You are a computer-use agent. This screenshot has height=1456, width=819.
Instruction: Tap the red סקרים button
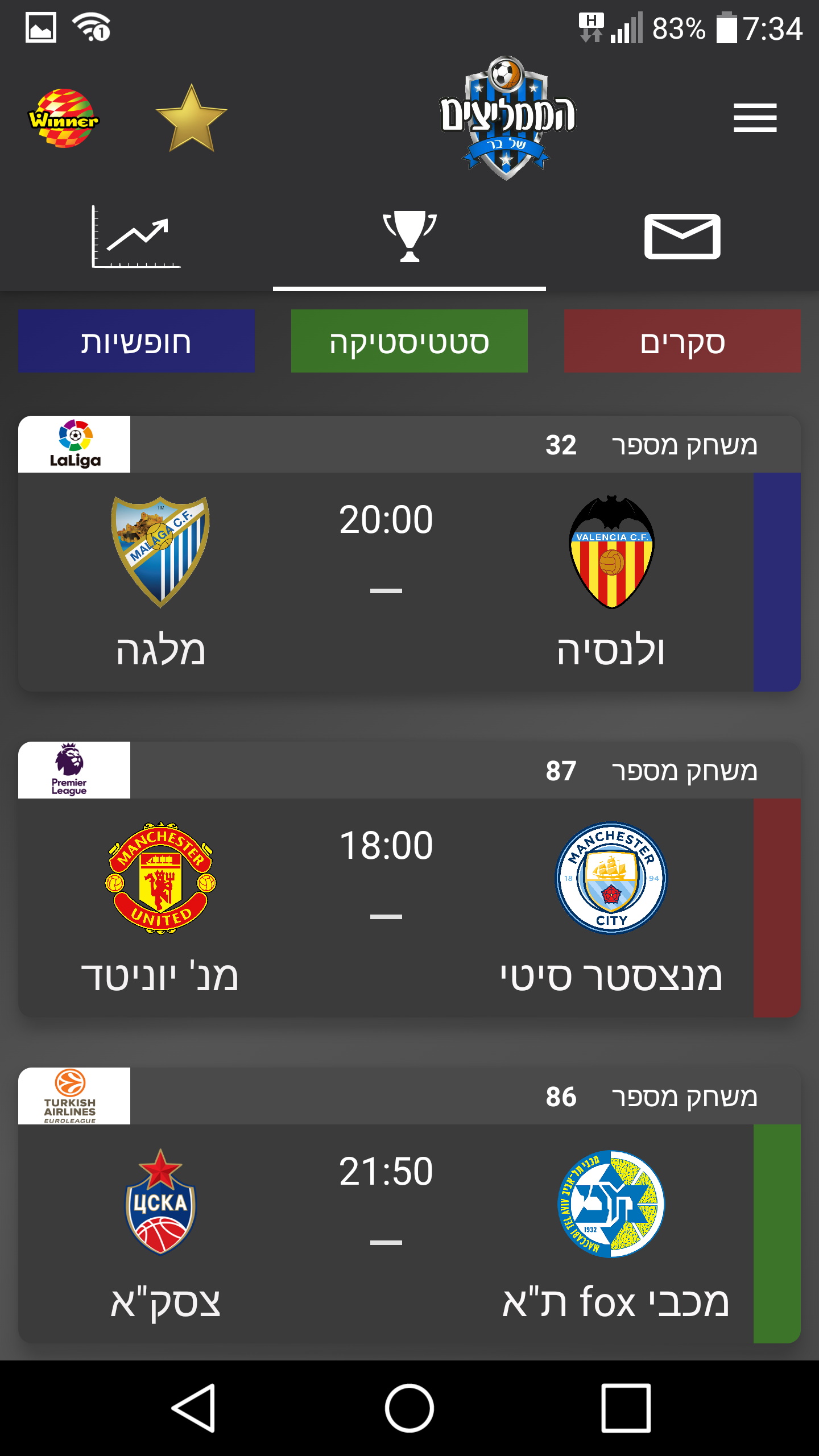click(x=682, y=341)
